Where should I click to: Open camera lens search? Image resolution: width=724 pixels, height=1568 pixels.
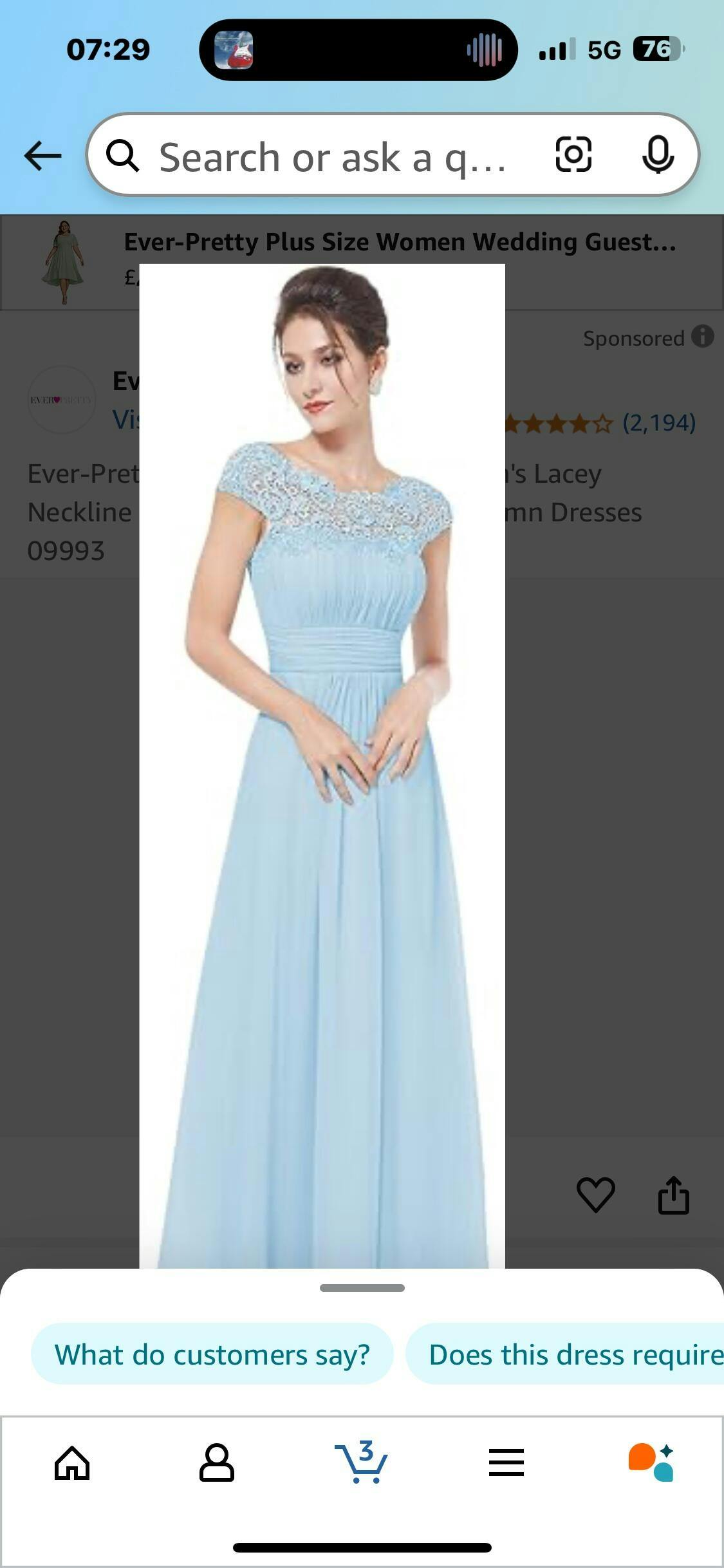[573, 154]
